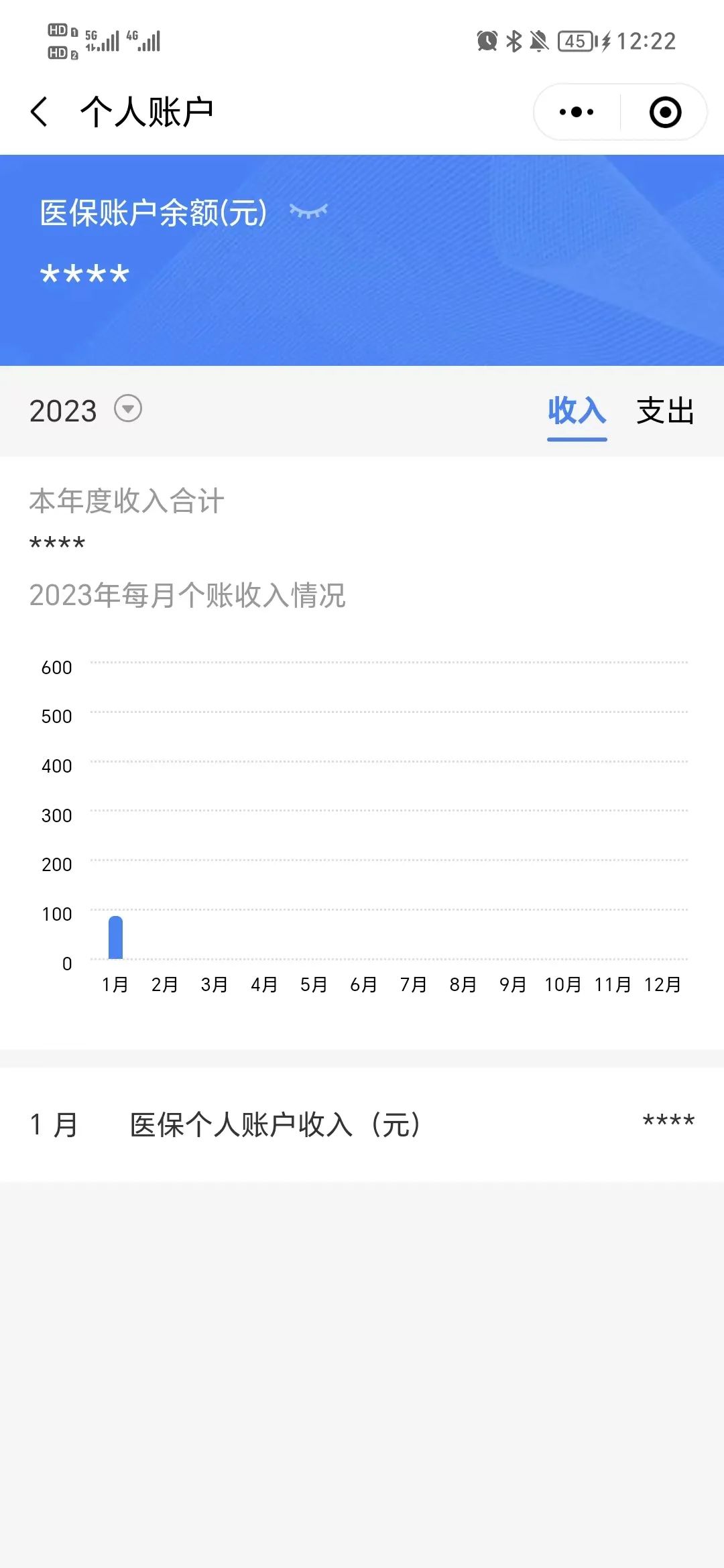Reveal hidden 医保账户余额 with the eye icon
This screenshot has width=724, height=1568.
[x=308, y=211]
